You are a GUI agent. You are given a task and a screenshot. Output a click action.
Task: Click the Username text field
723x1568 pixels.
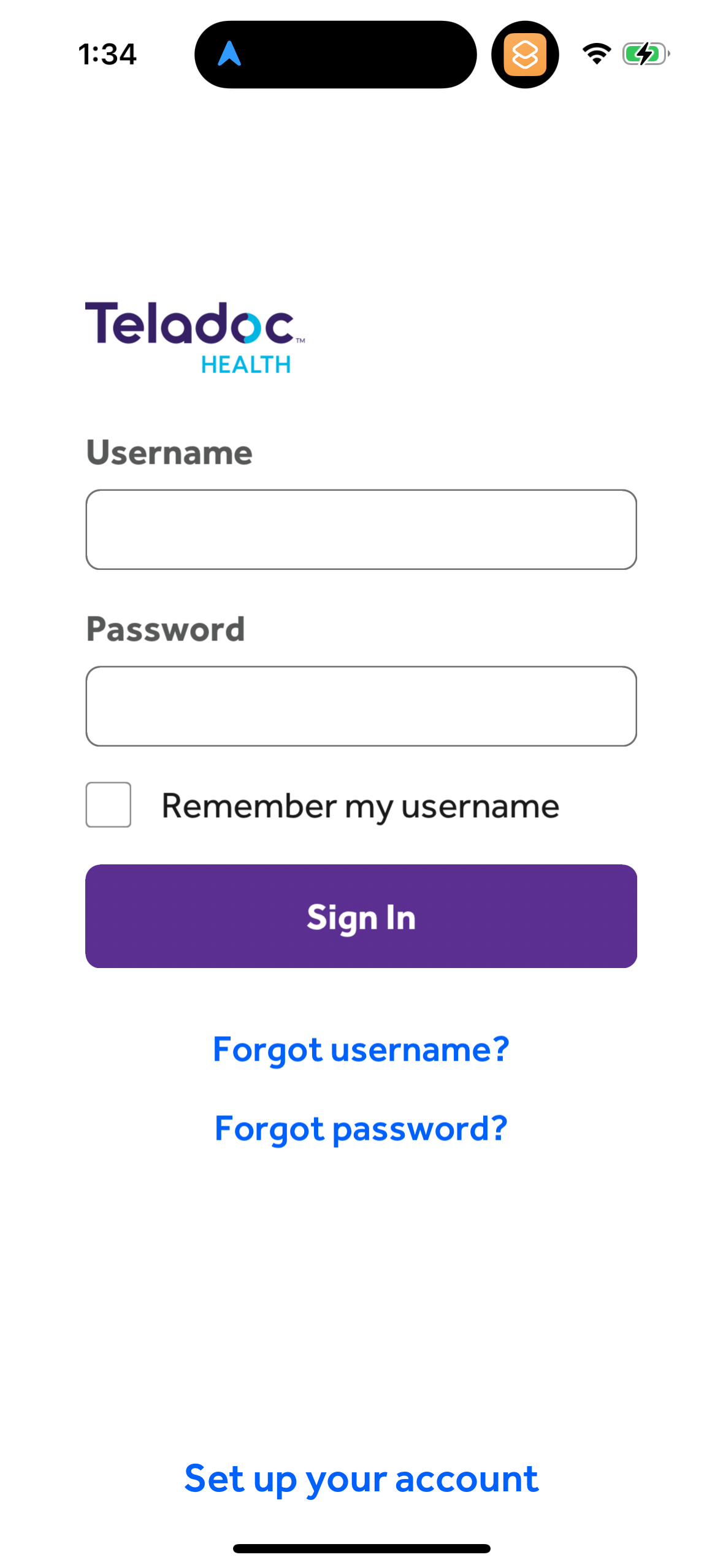coord(361,529)
